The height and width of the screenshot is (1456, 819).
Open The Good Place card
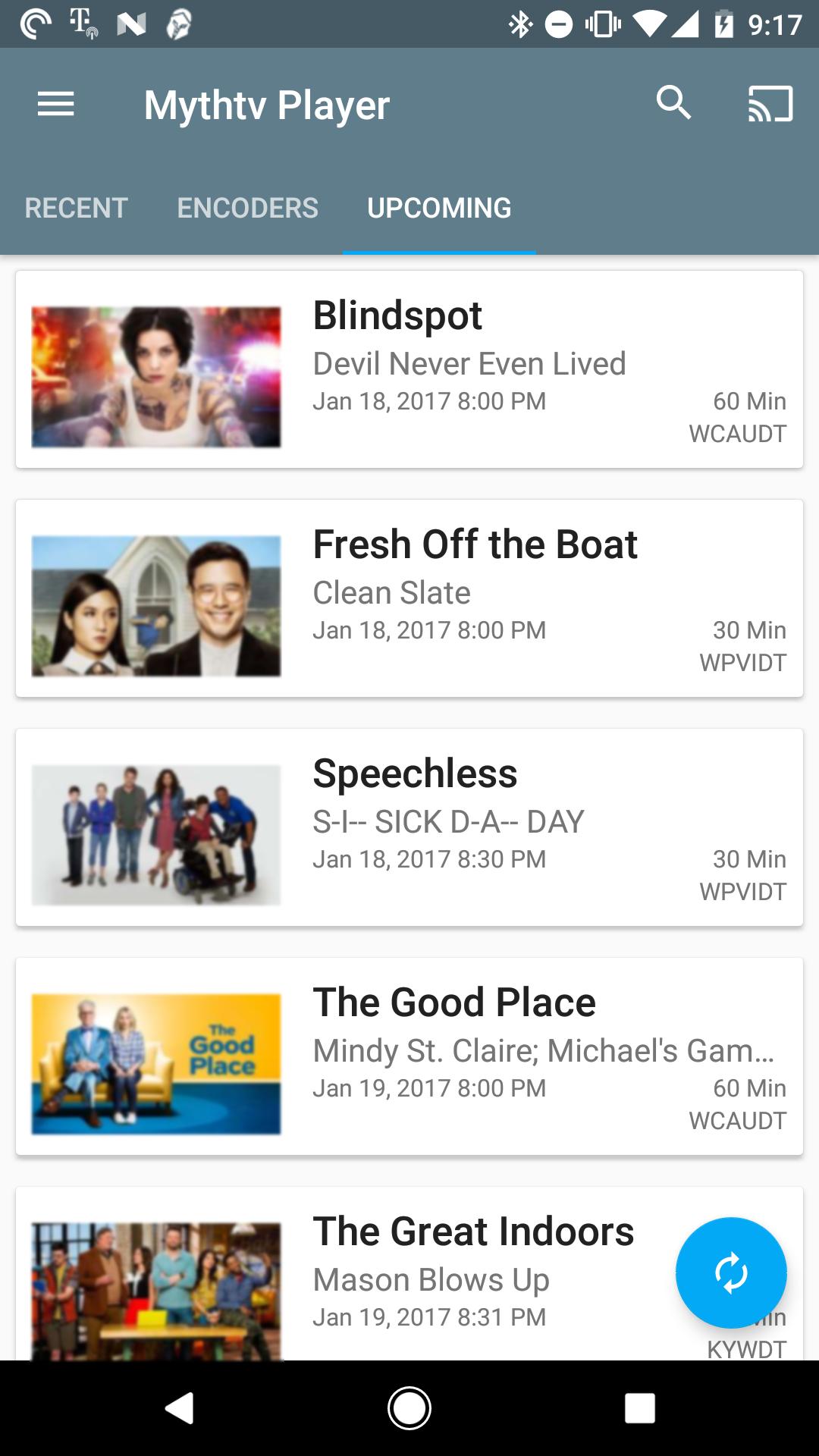click(409, 1056)
